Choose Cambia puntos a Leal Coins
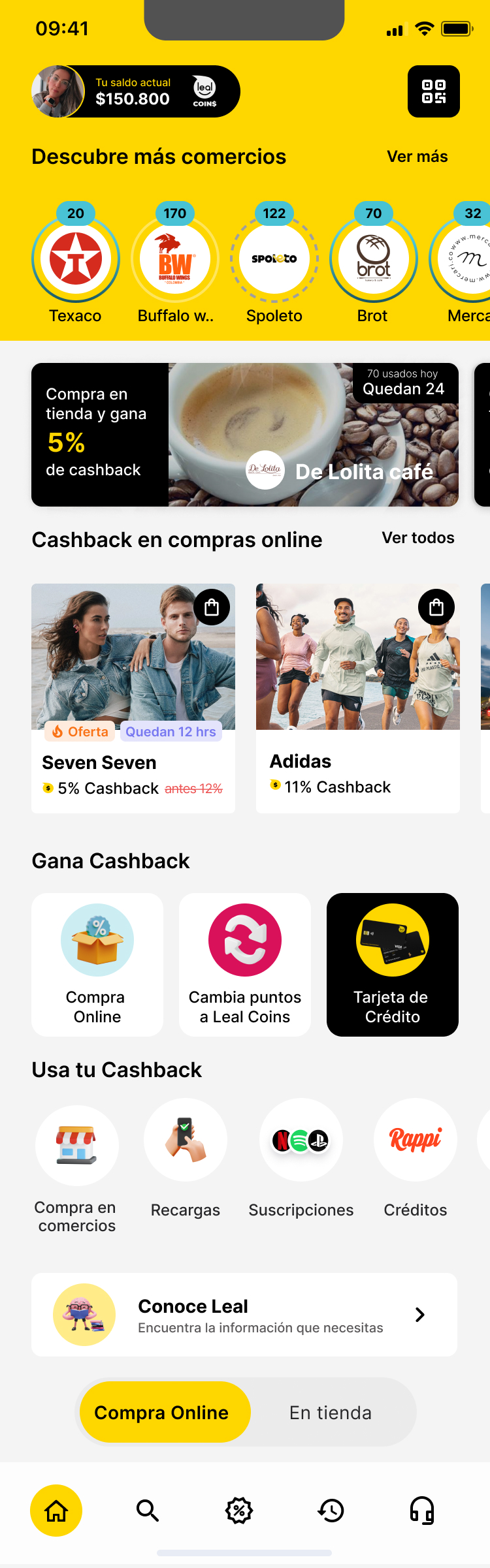490x1568 pixels. [245, 964]
